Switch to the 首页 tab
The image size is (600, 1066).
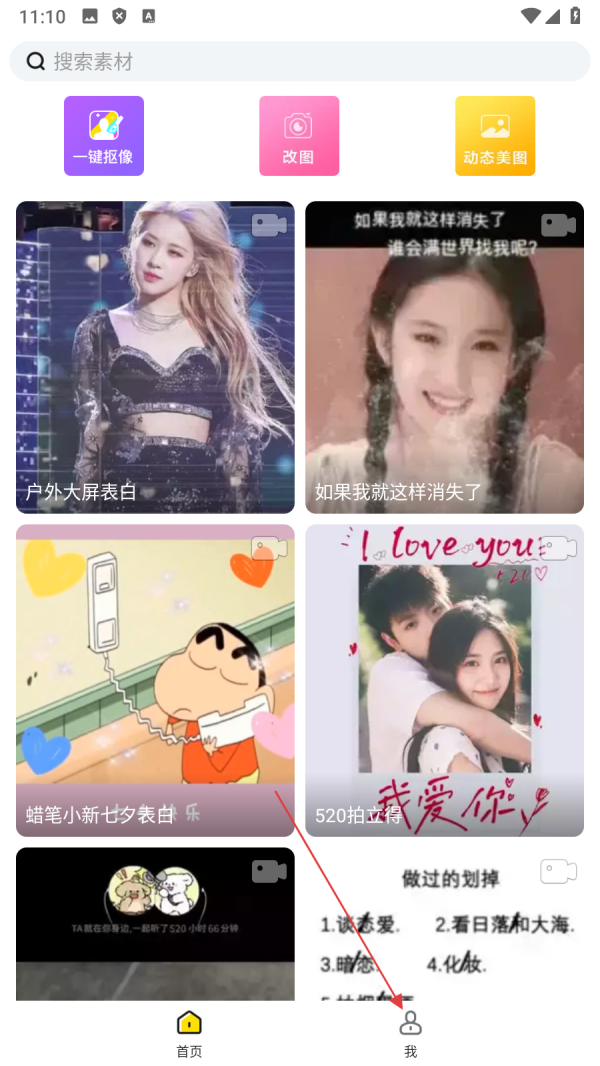tap(189, 1033)
